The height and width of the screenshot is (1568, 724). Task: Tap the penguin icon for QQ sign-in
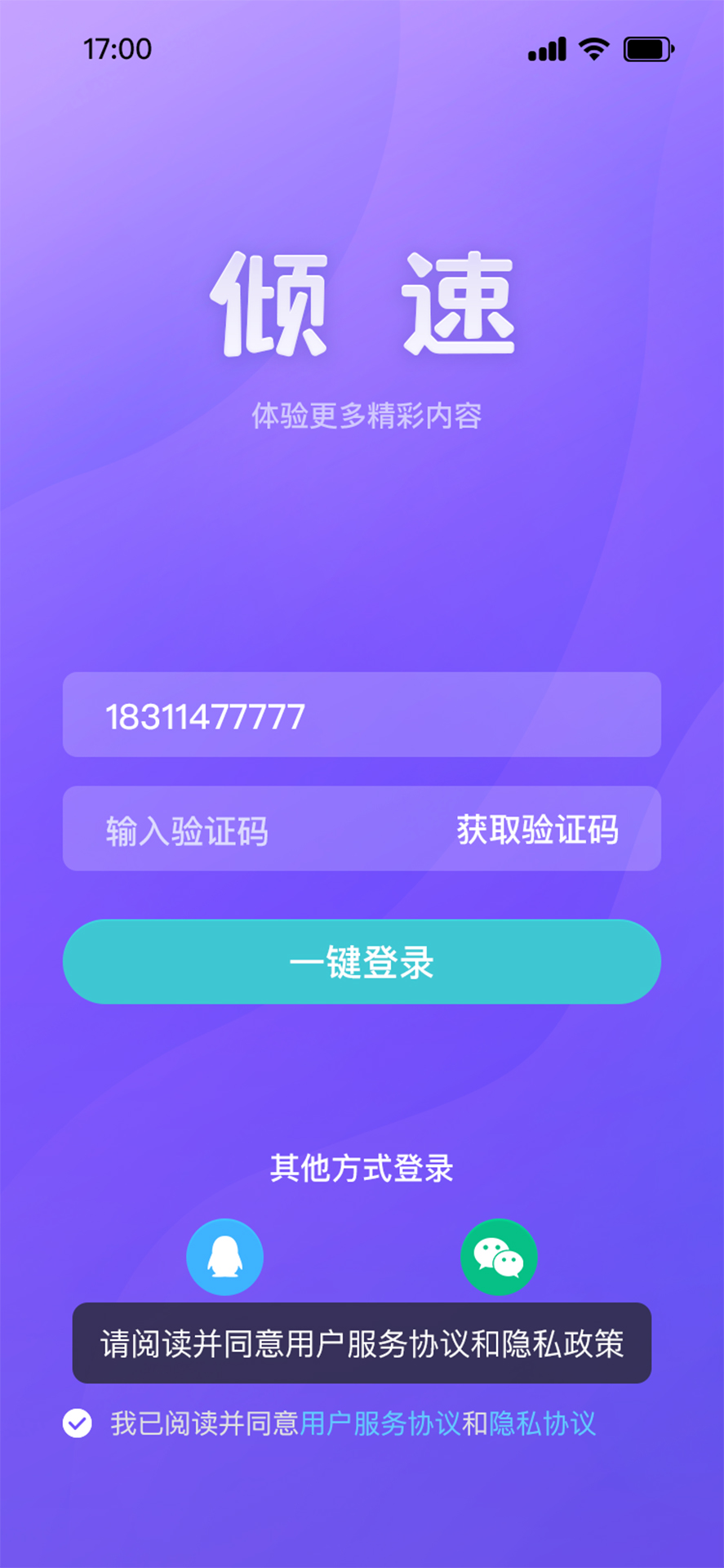[224, 1257]
